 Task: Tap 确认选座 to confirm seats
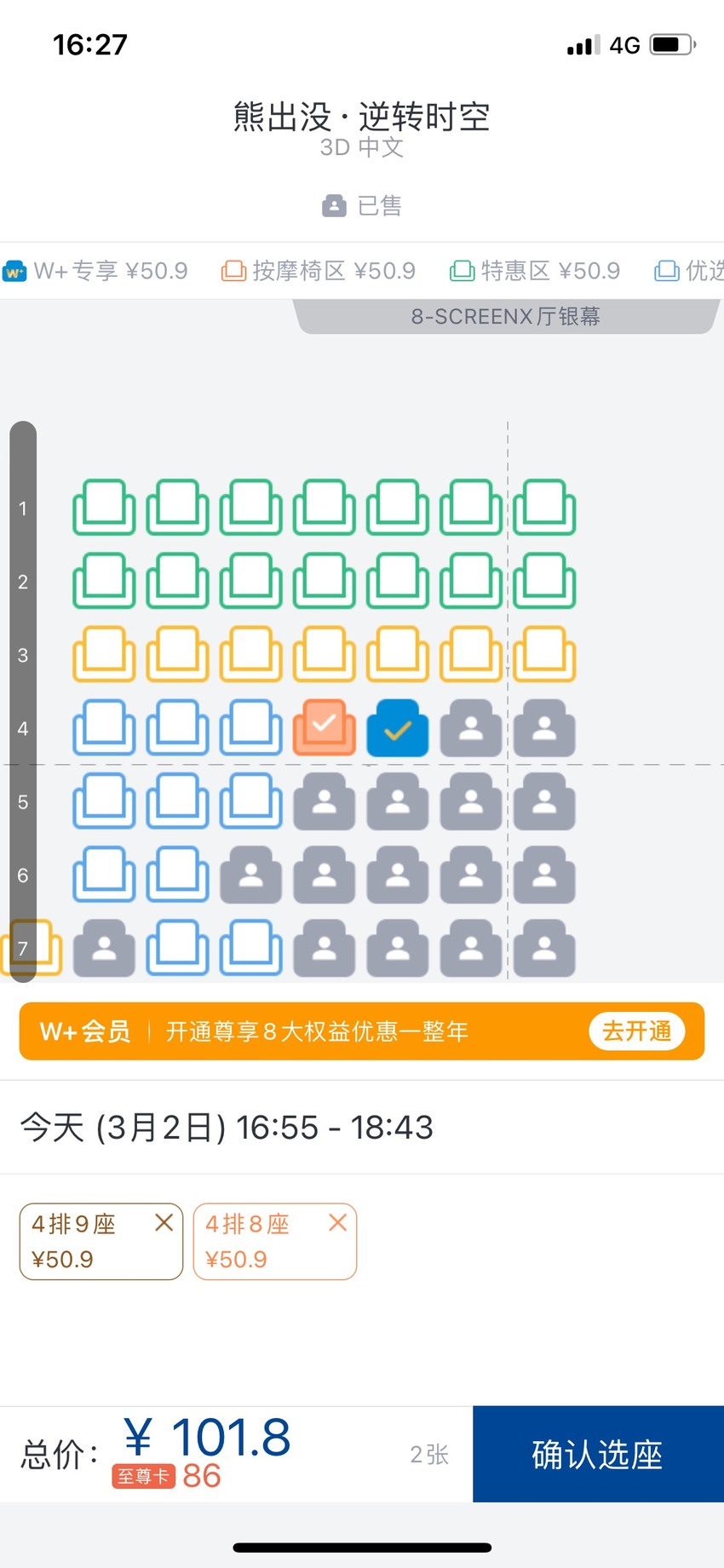pos(598,1454)
